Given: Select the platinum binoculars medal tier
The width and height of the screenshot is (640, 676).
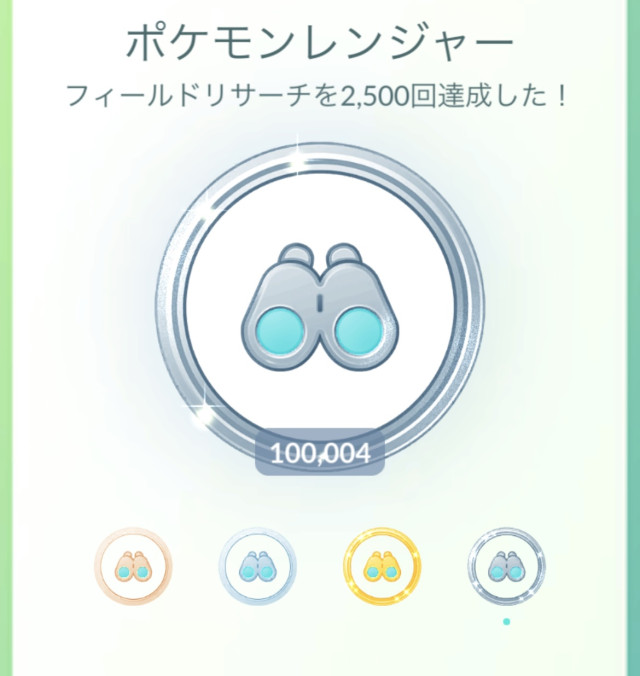Looking at the screenshot, I should tap(506, 567).
